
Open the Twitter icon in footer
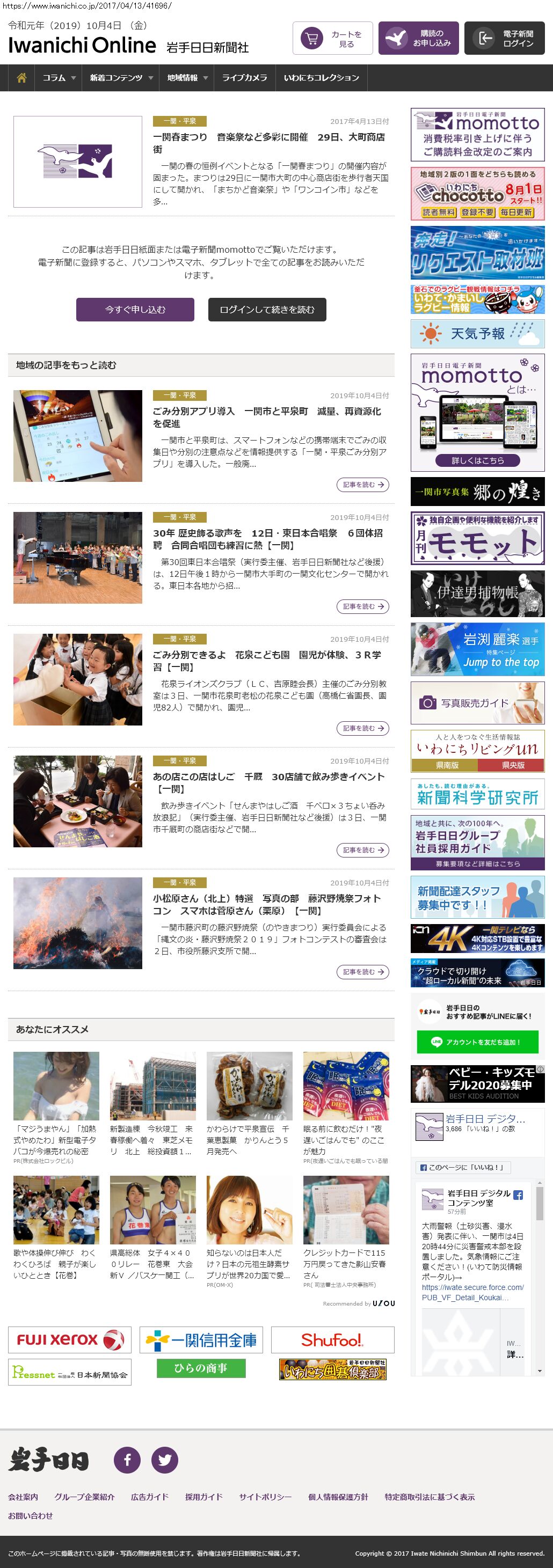164,1460
